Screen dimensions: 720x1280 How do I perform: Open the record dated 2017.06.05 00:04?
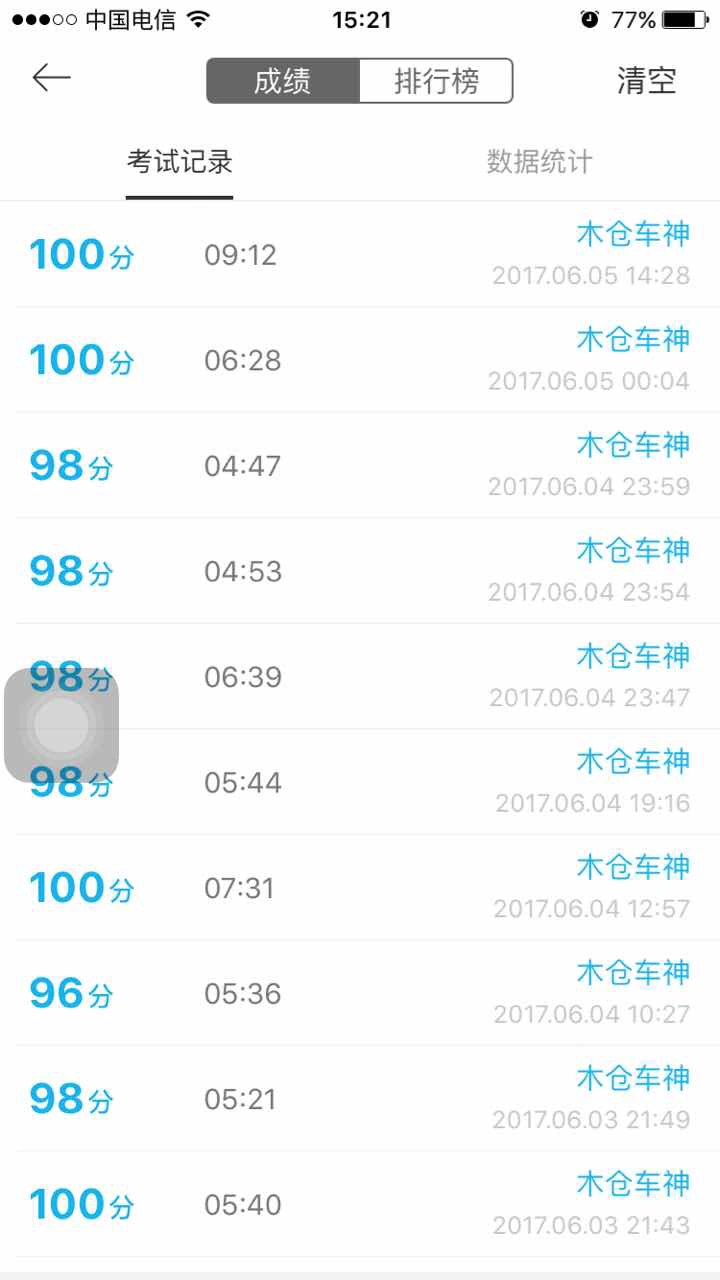click(x=360, y=360)
